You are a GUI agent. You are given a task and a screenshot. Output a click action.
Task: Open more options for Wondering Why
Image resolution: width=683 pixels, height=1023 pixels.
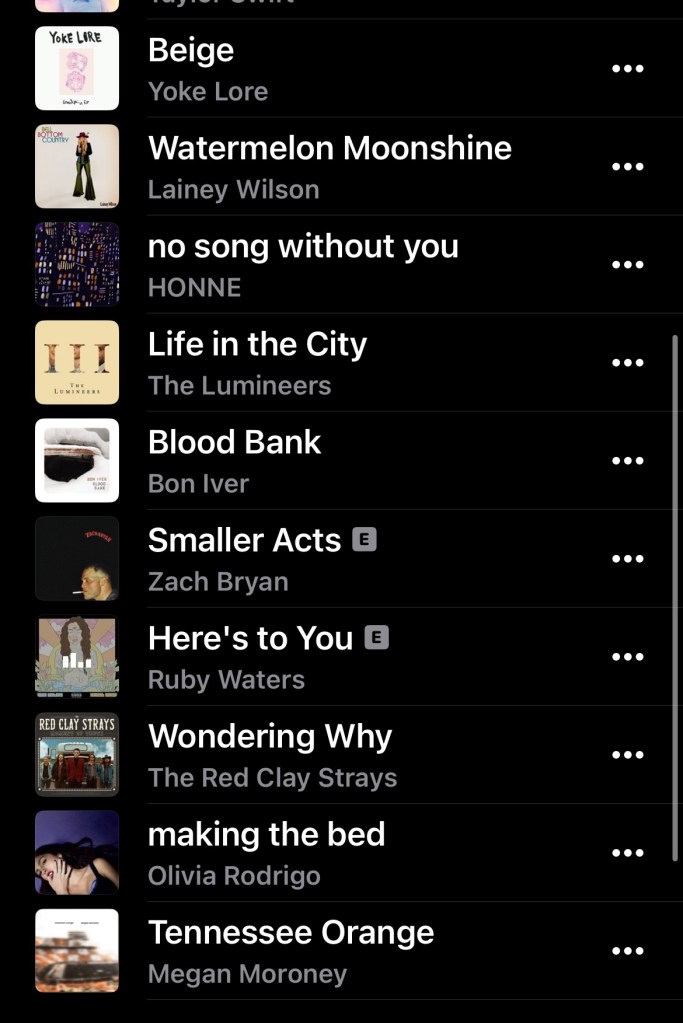(x=627, y=754)
